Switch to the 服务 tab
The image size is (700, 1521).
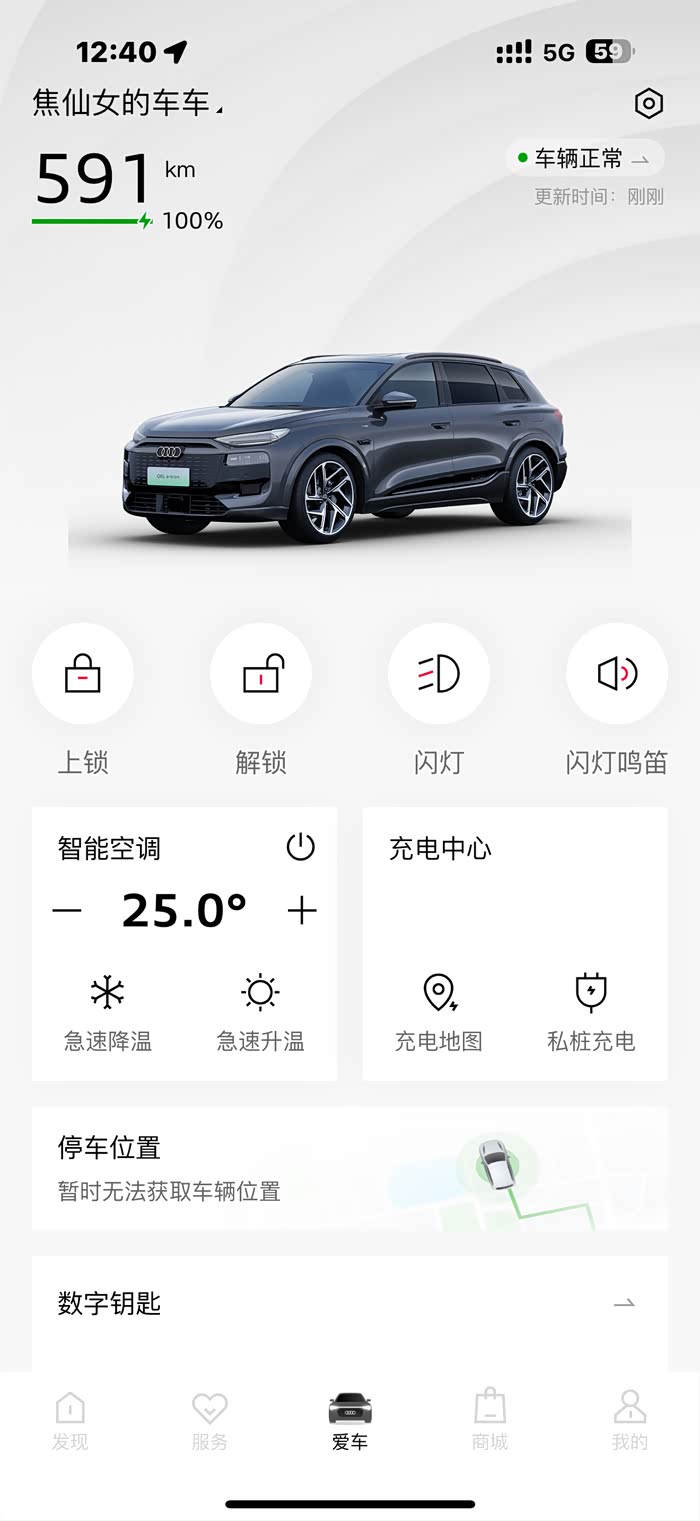(210, 1420)
